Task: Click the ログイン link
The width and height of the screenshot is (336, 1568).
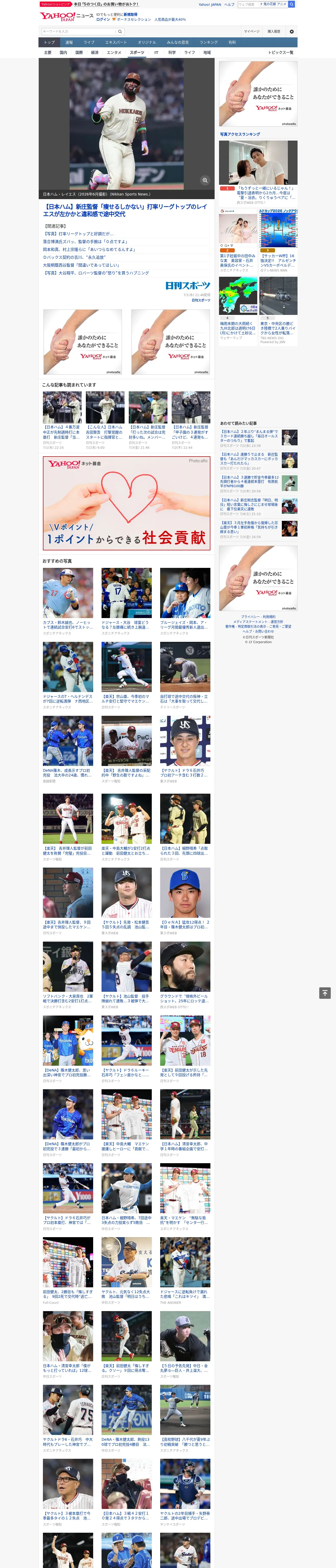Action: tap(103, 20)
